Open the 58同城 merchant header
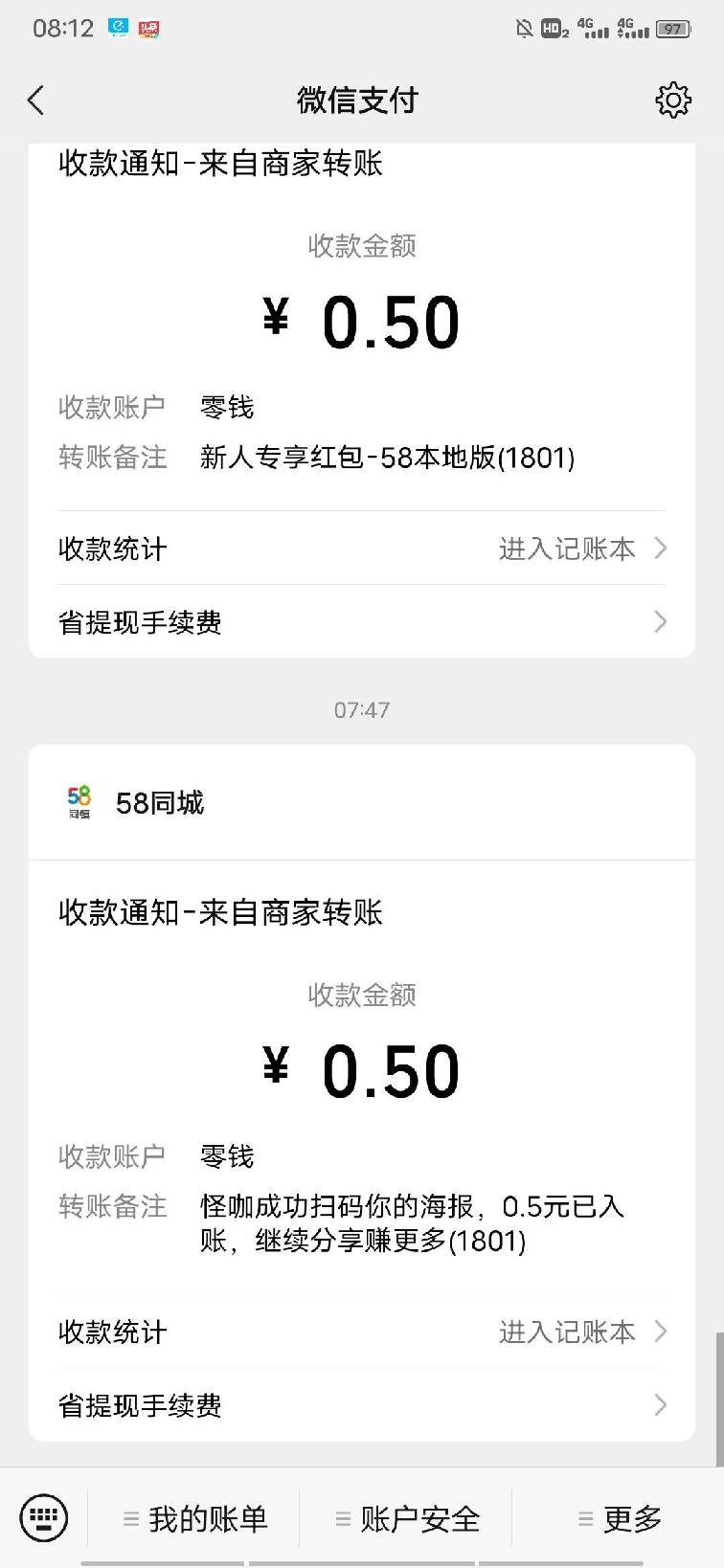The width and height of the screenshot is (724, 1568). pos(362,802)
